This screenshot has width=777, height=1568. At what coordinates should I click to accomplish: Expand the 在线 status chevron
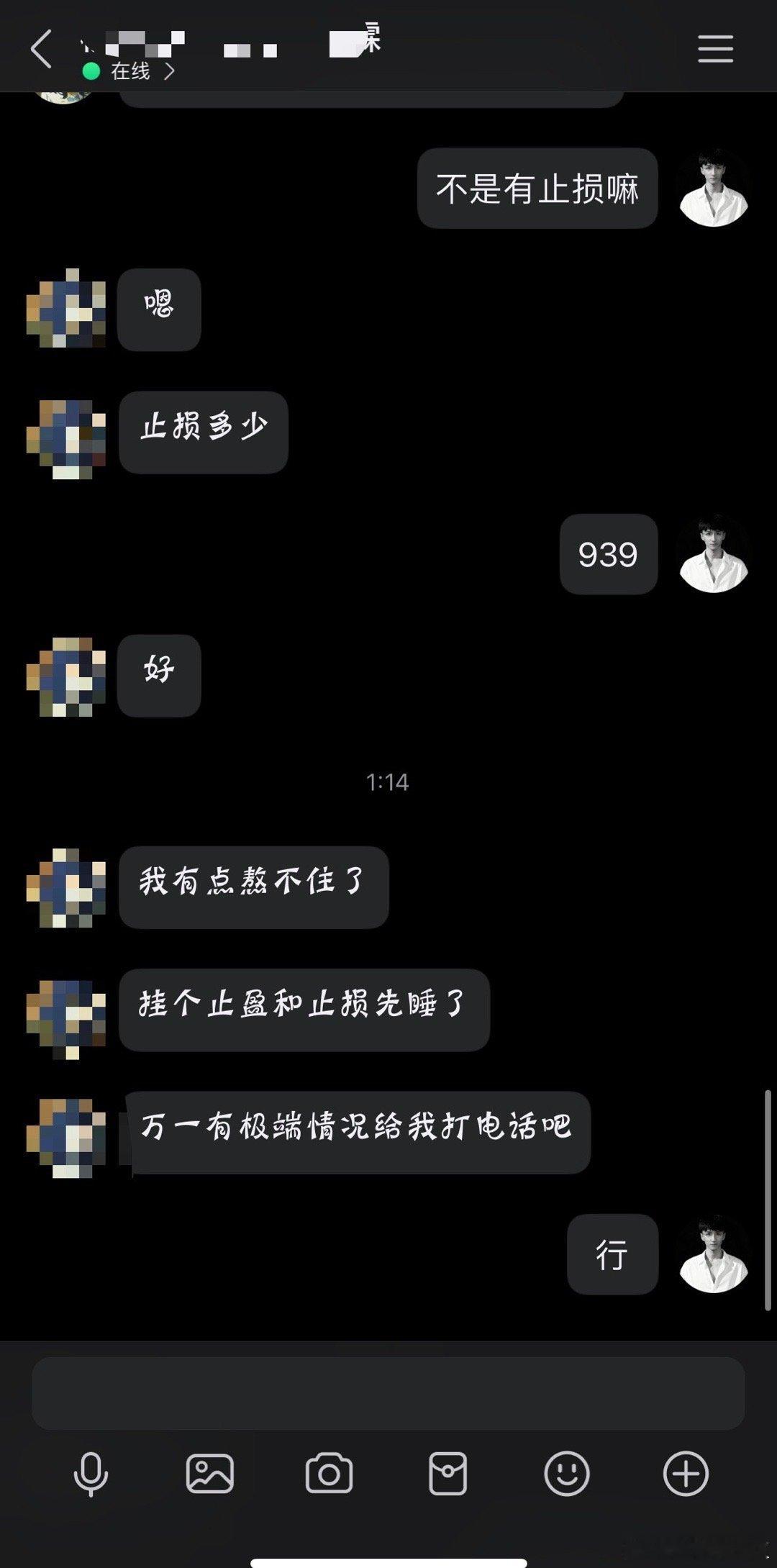click(x=168, y=71)
